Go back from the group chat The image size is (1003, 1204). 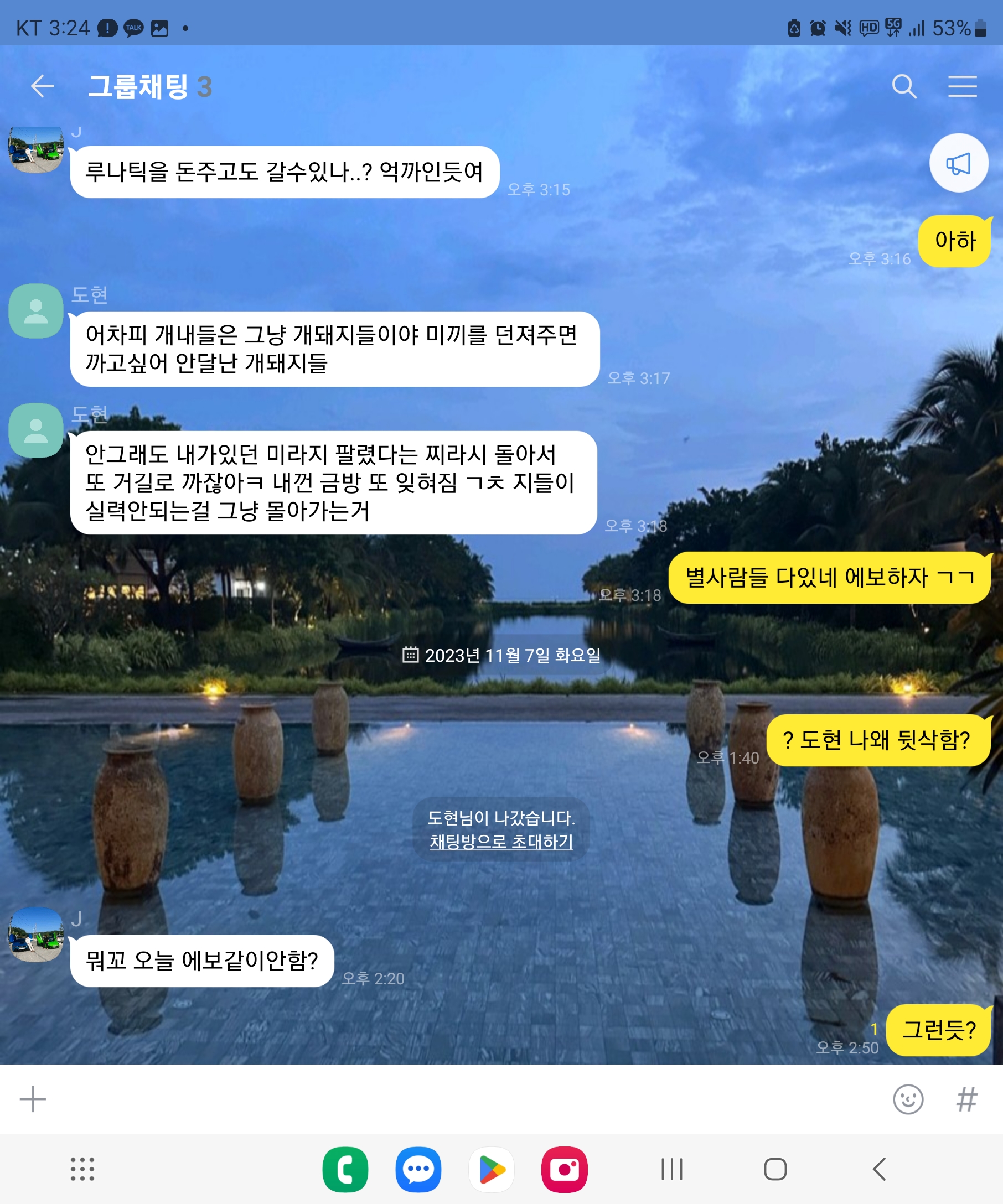pyautogui.click(x=43, y=86)
